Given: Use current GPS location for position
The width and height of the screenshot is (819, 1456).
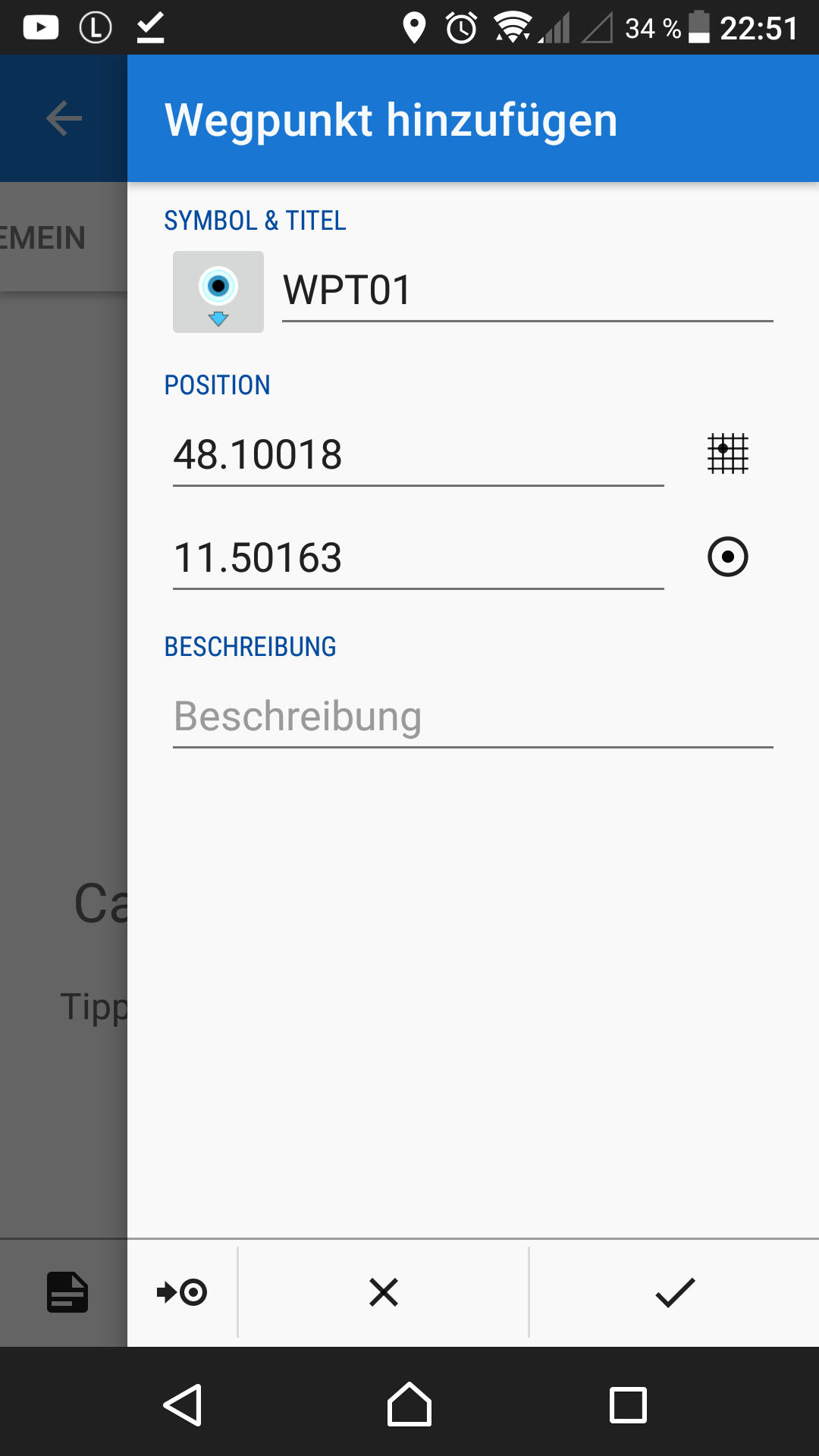Looking at the screenshot, I should [x=727, y=557].
